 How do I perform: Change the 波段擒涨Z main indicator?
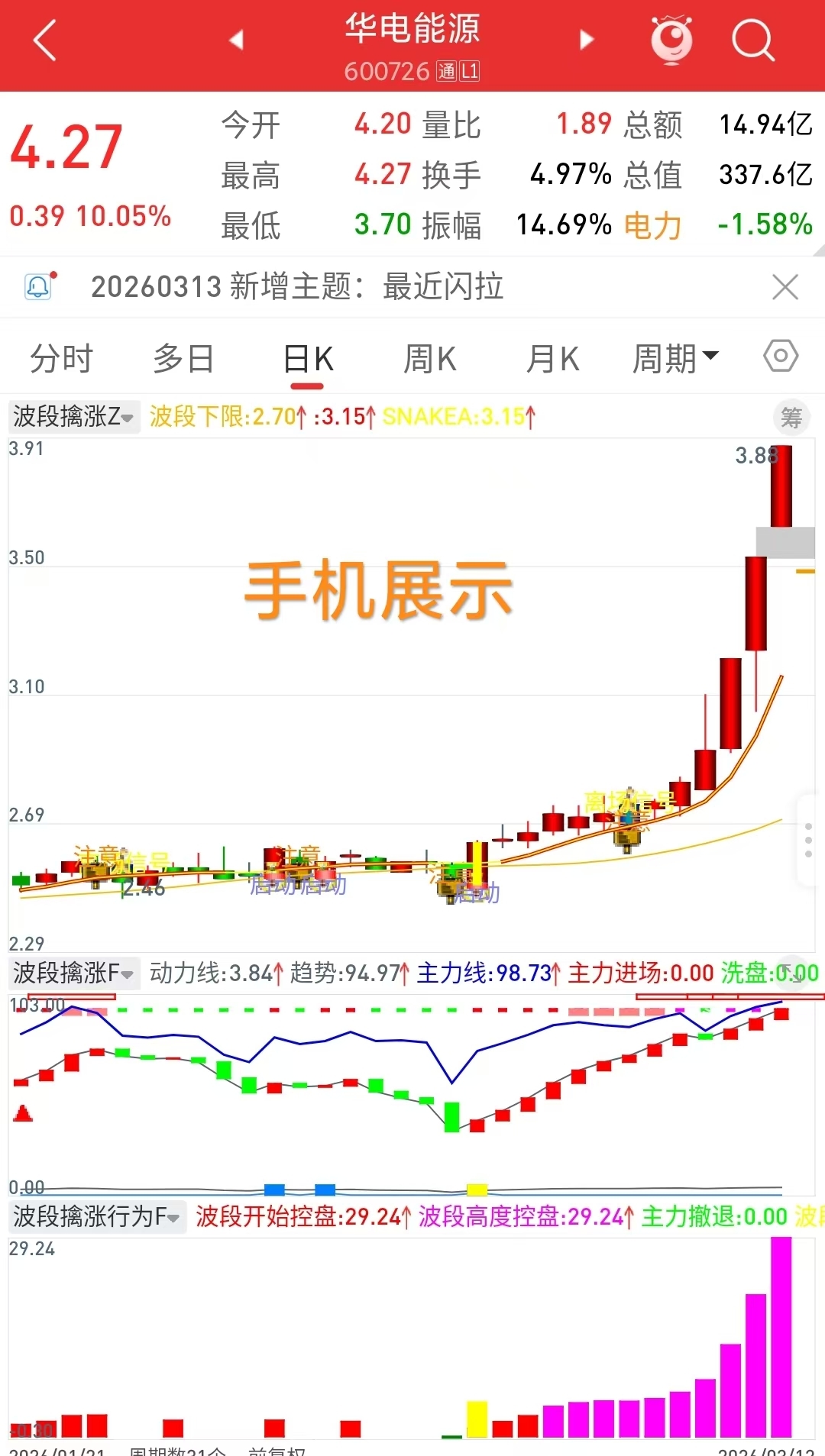[x=74, y=417]
